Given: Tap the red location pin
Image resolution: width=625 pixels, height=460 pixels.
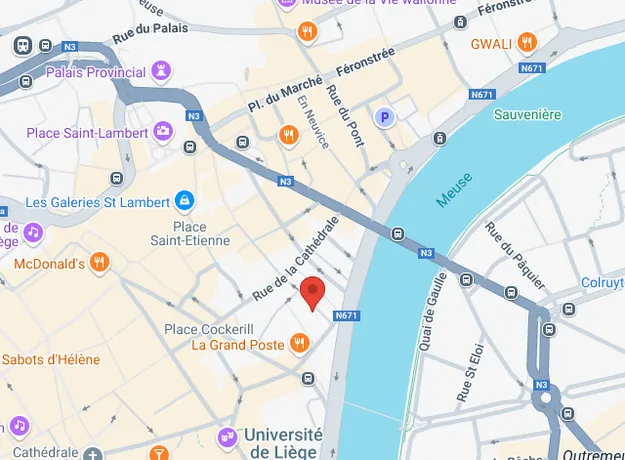Looking at the screenshot, I should [x=314, y=293].
